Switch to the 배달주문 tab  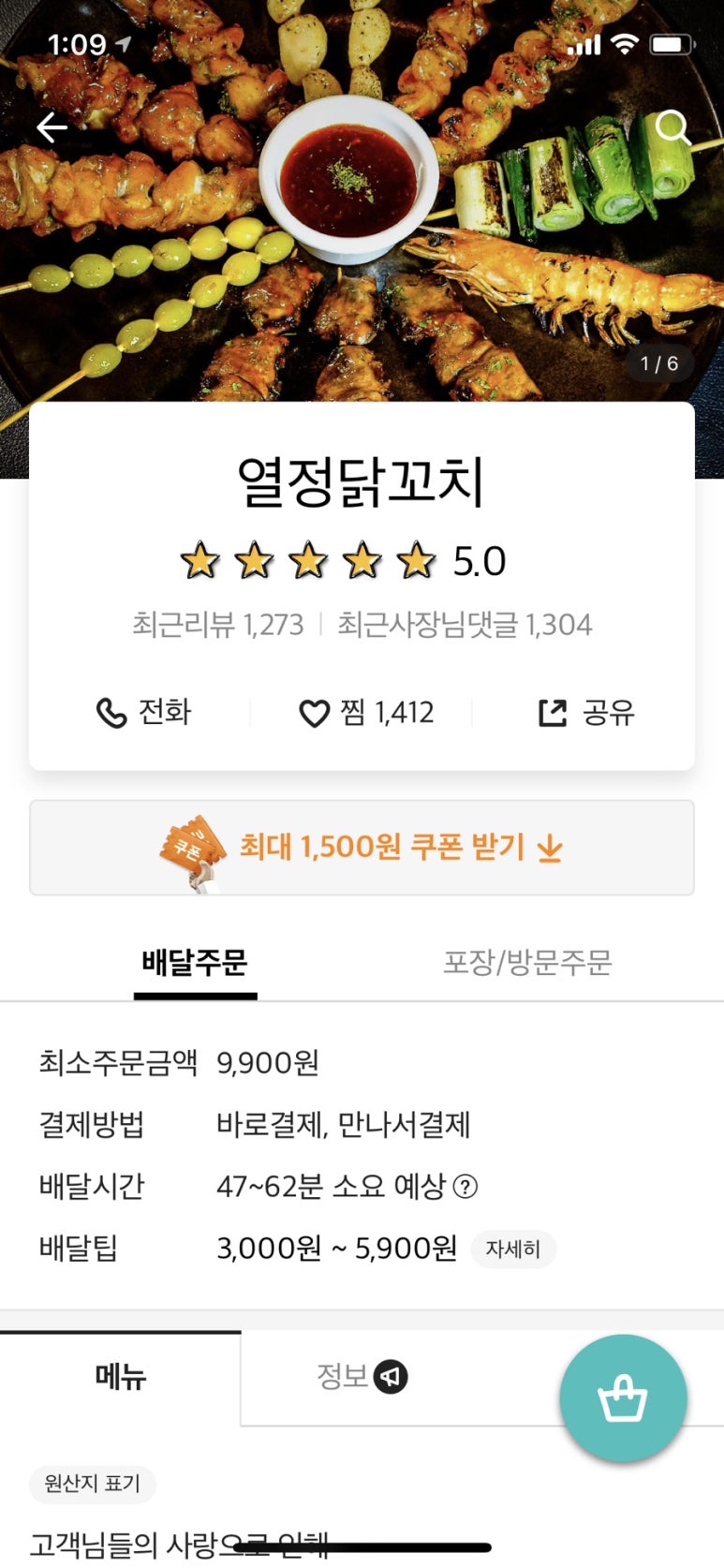(x=195, y=963)
